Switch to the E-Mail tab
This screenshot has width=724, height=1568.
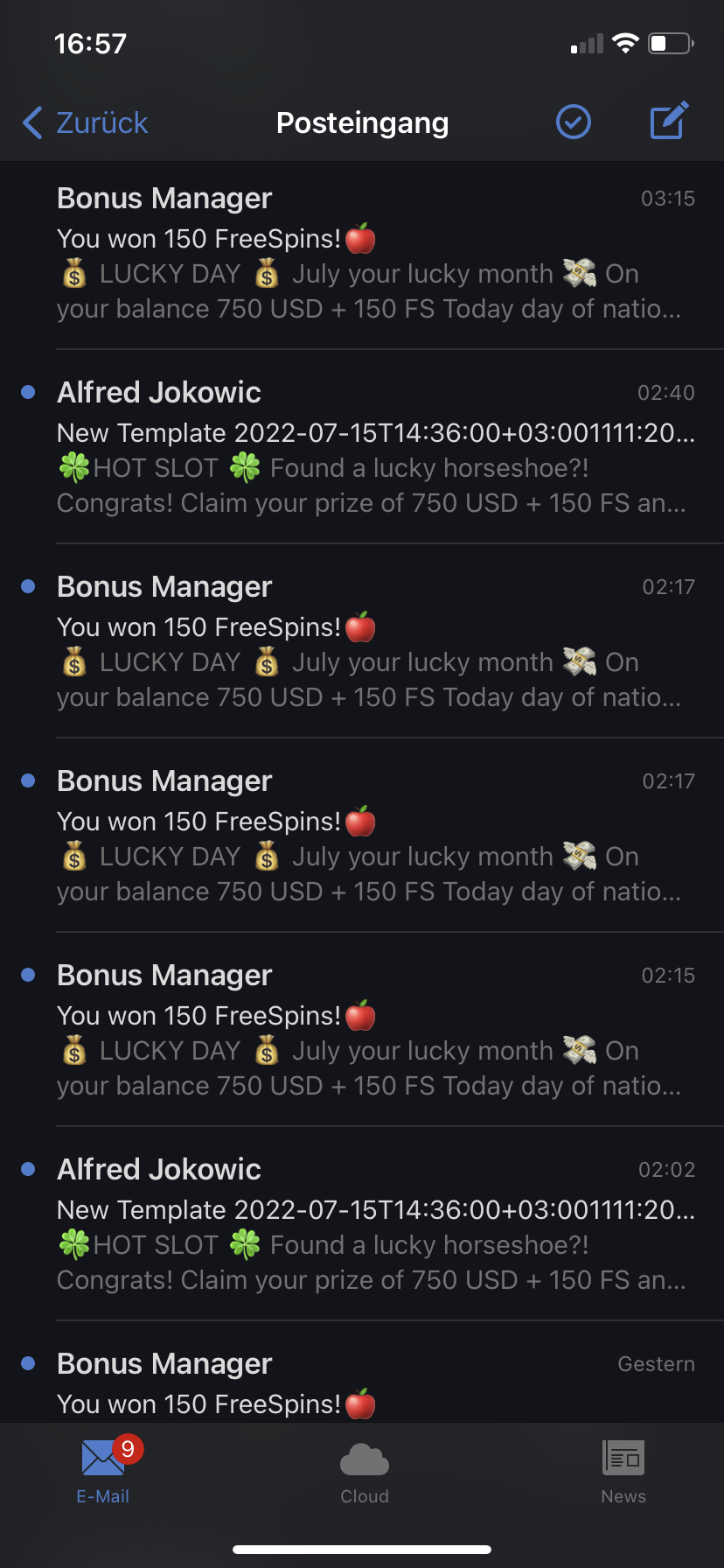[103, 1472]
